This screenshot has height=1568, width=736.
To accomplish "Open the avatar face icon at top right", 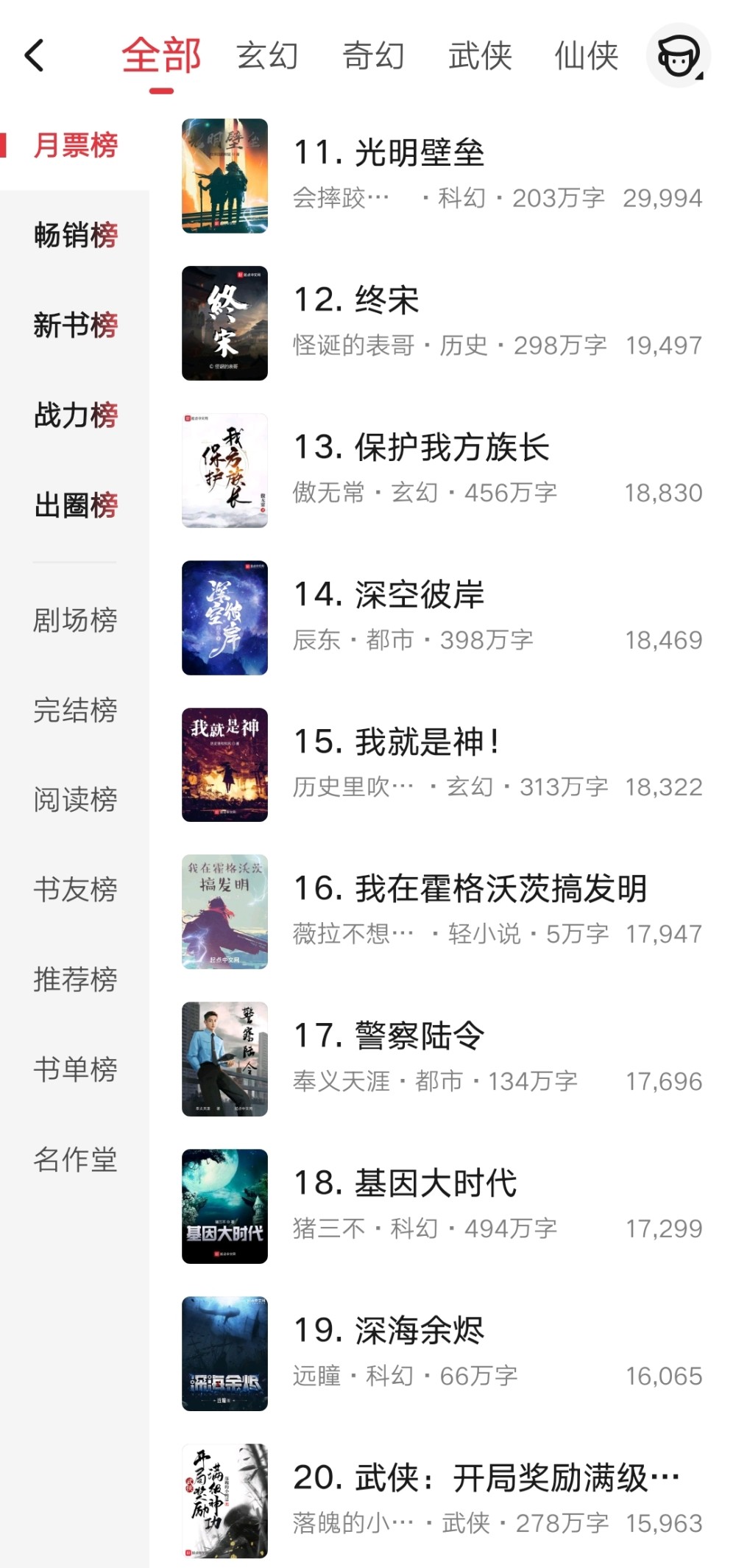I will pos(678,56).
